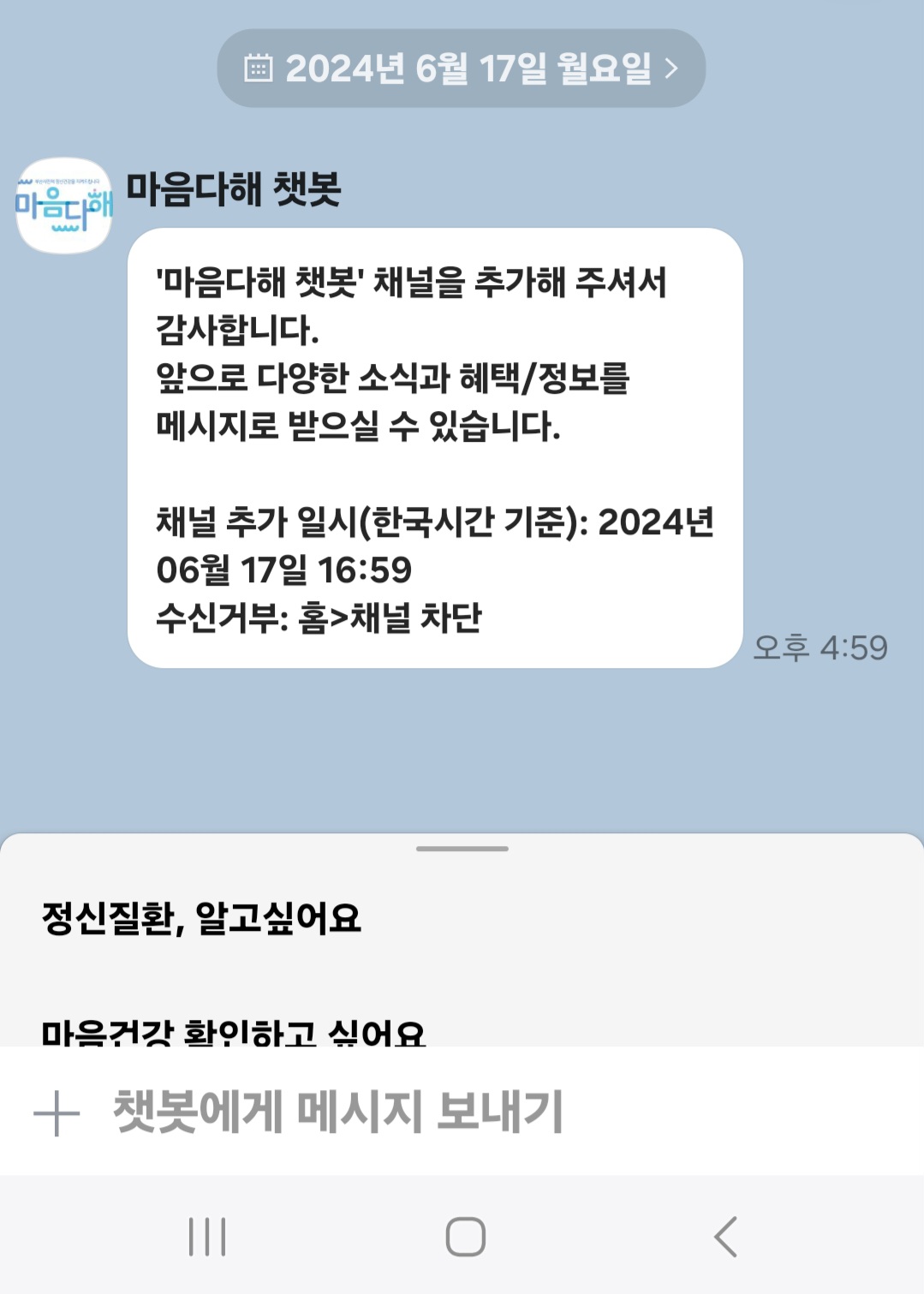The image size is (924, 1294).
Task: Open the plus attachment menu
Action: [57, 1113]
